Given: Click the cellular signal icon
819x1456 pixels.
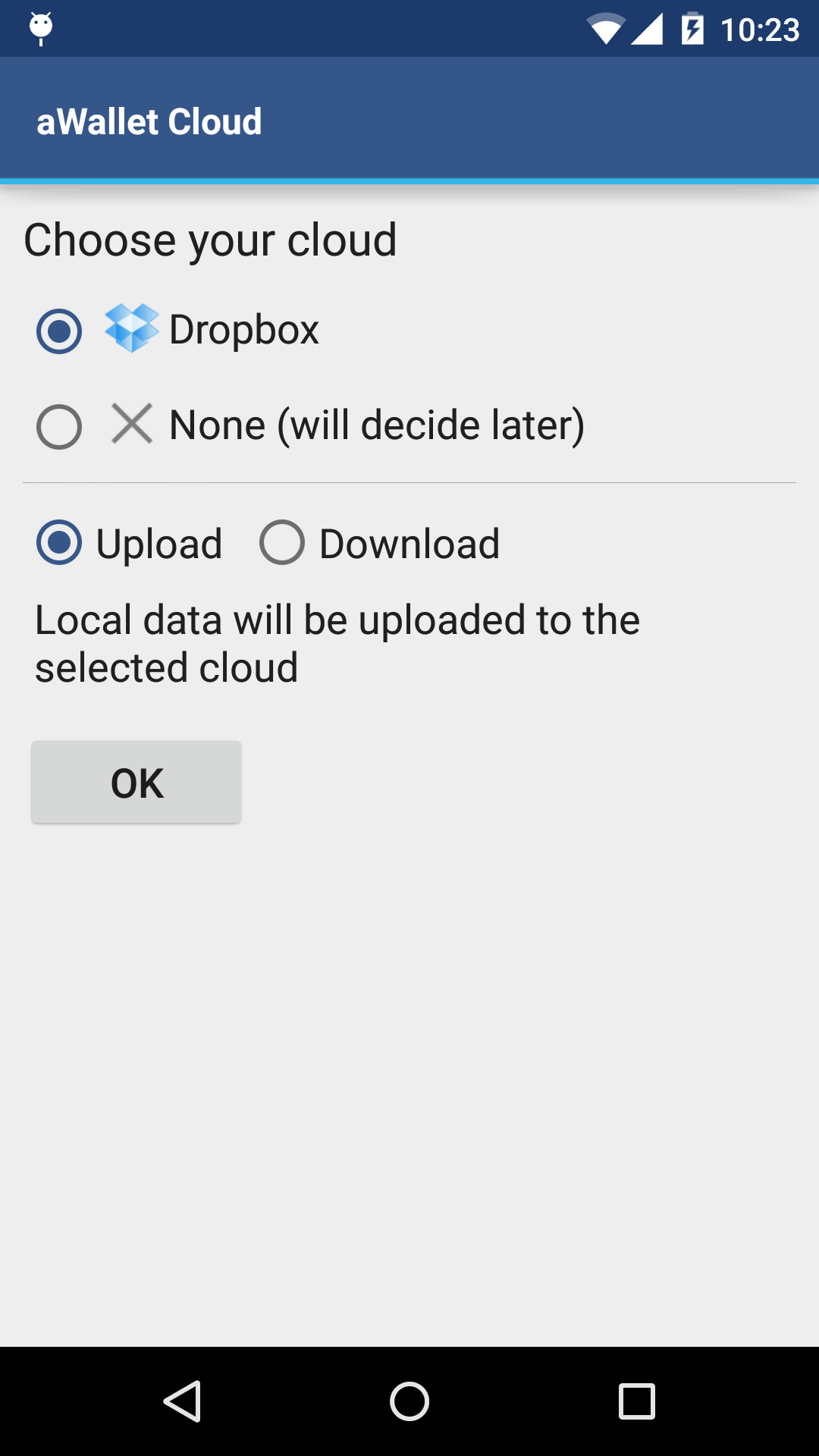Looking at the screenshot, I should [648, 28].
